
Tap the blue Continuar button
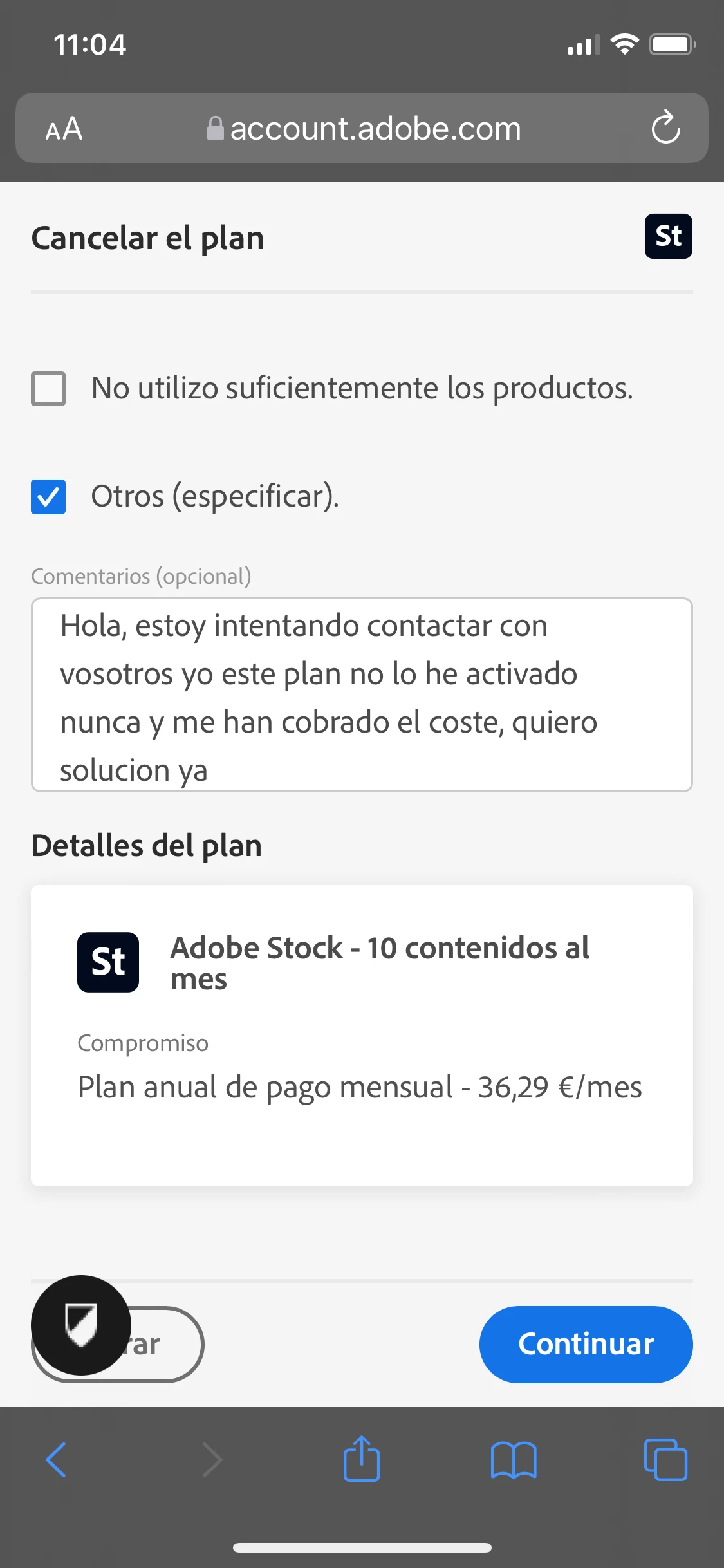tap(586, 1344)
